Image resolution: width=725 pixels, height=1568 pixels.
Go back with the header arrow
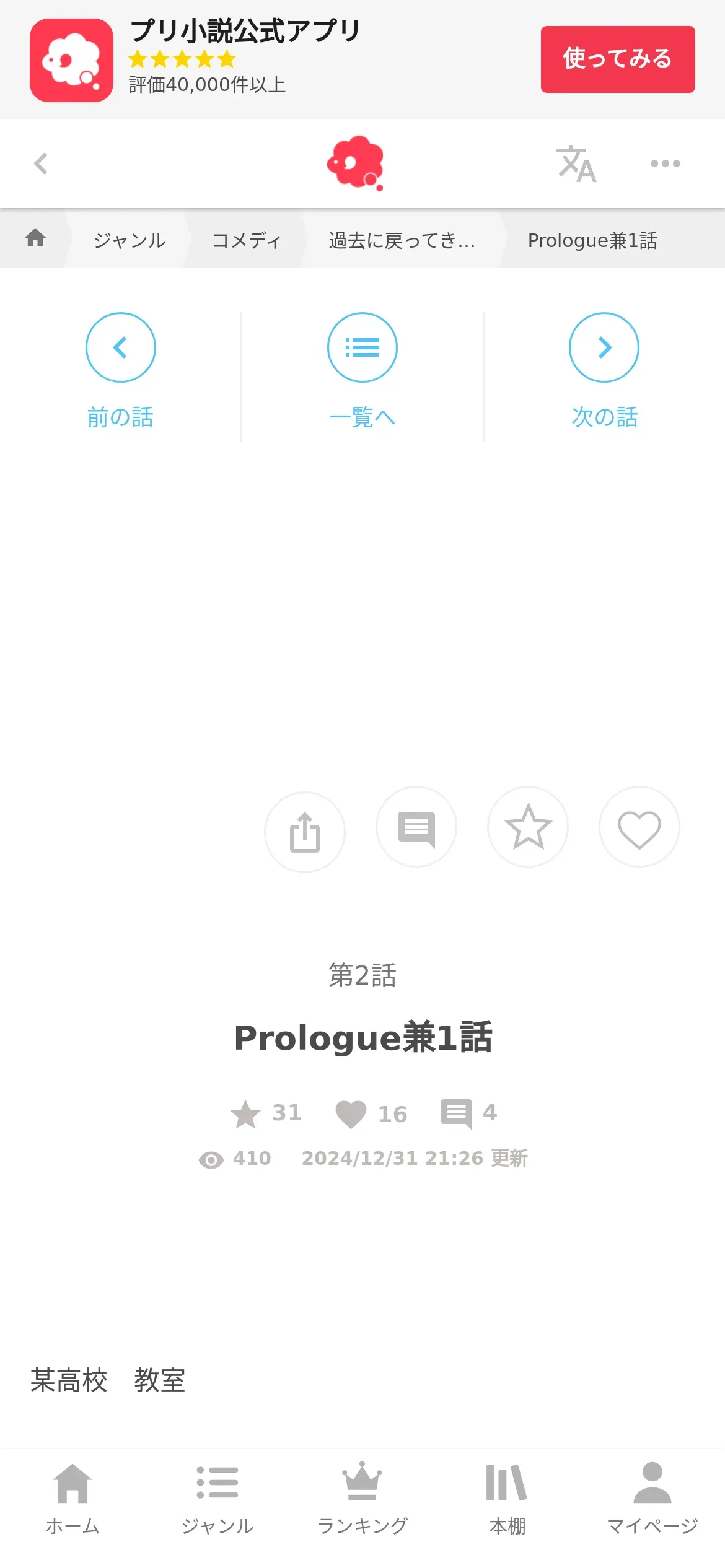(x=41, y=164)
